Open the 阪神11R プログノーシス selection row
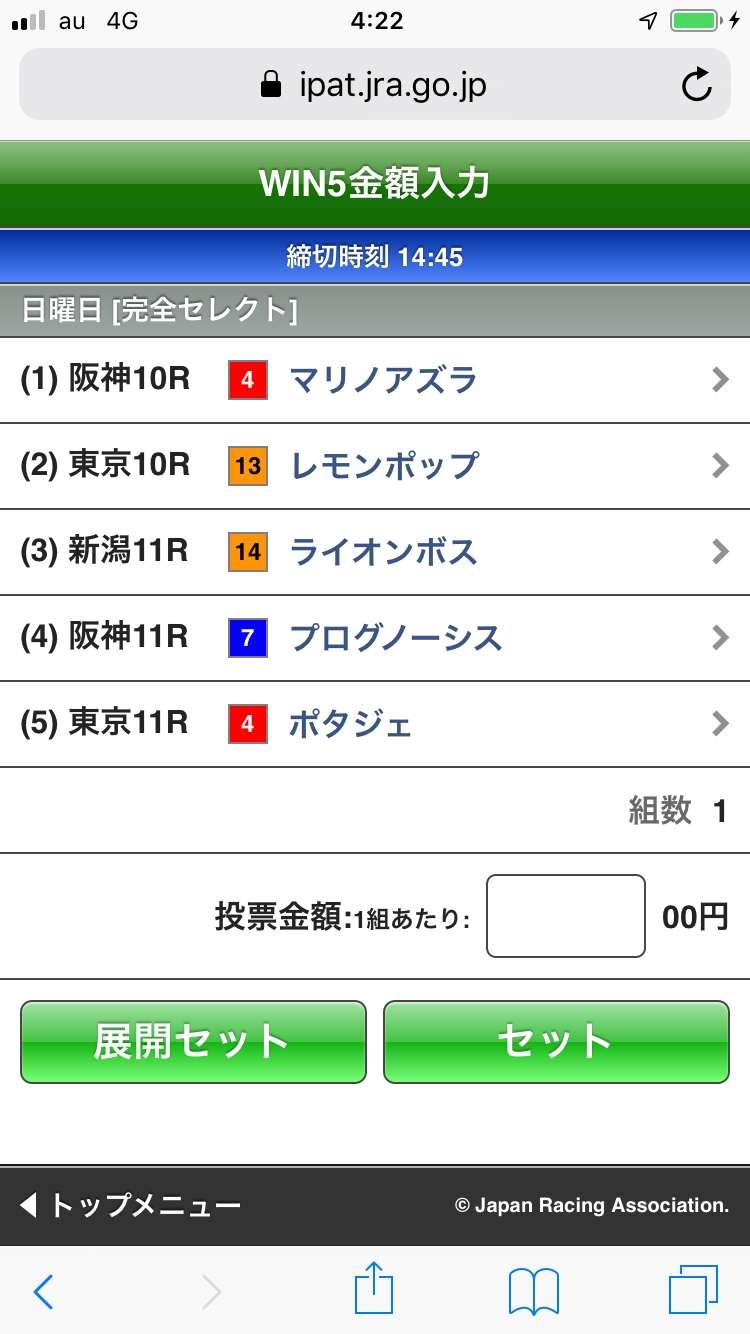The height and width of the screenshot is (1334, 750). coord(375,638)
